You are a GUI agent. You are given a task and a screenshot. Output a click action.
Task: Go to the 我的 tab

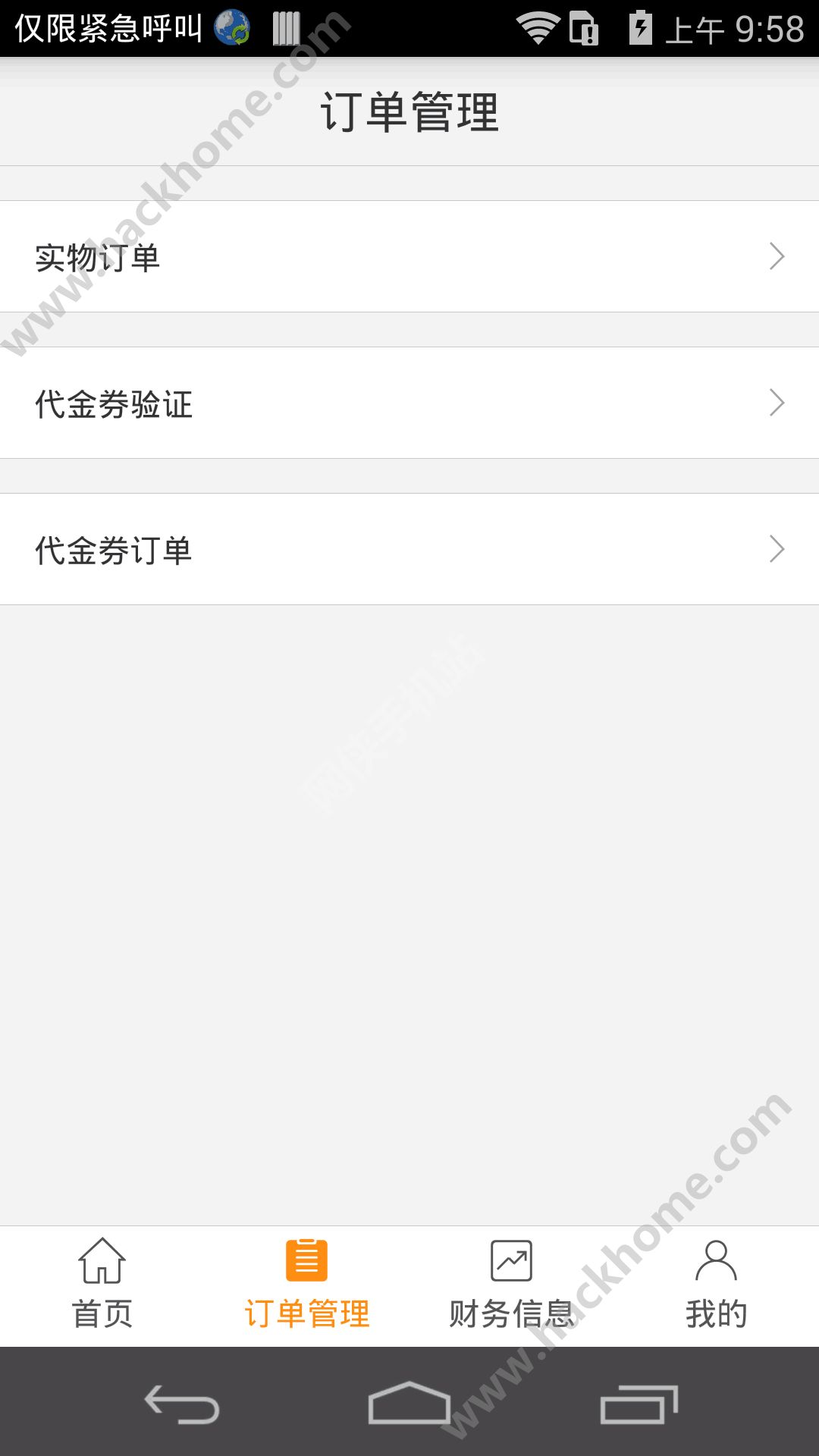[716, 1286]
